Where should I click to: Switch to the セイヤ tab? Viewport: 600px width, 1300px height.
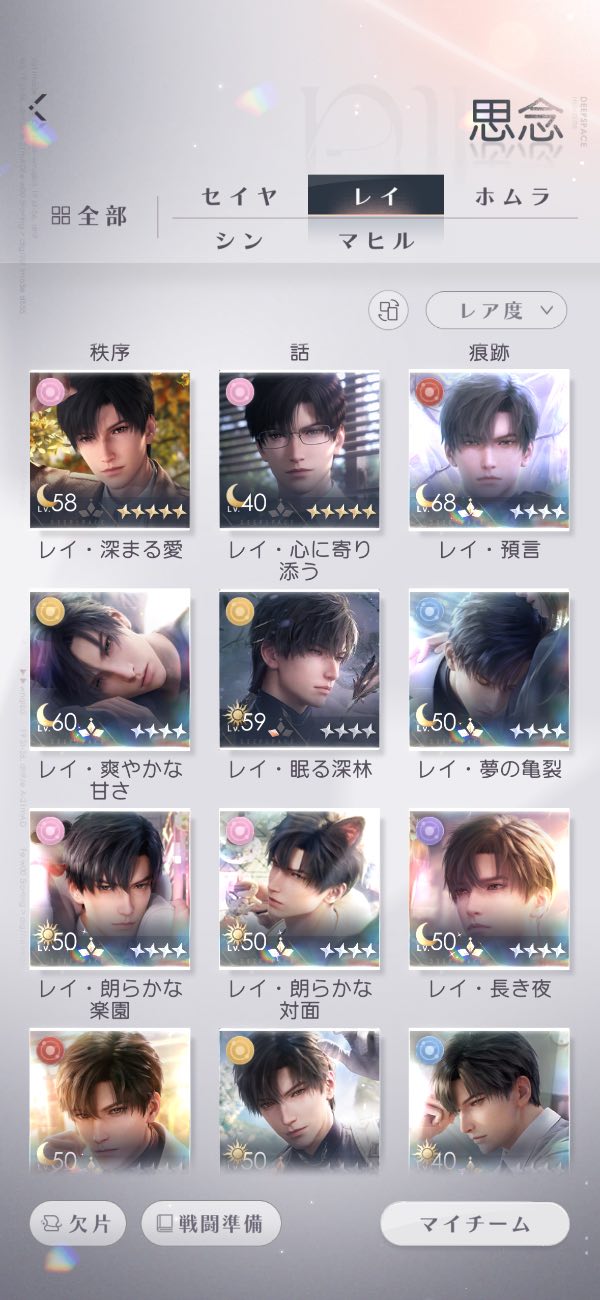pos(239,196)
